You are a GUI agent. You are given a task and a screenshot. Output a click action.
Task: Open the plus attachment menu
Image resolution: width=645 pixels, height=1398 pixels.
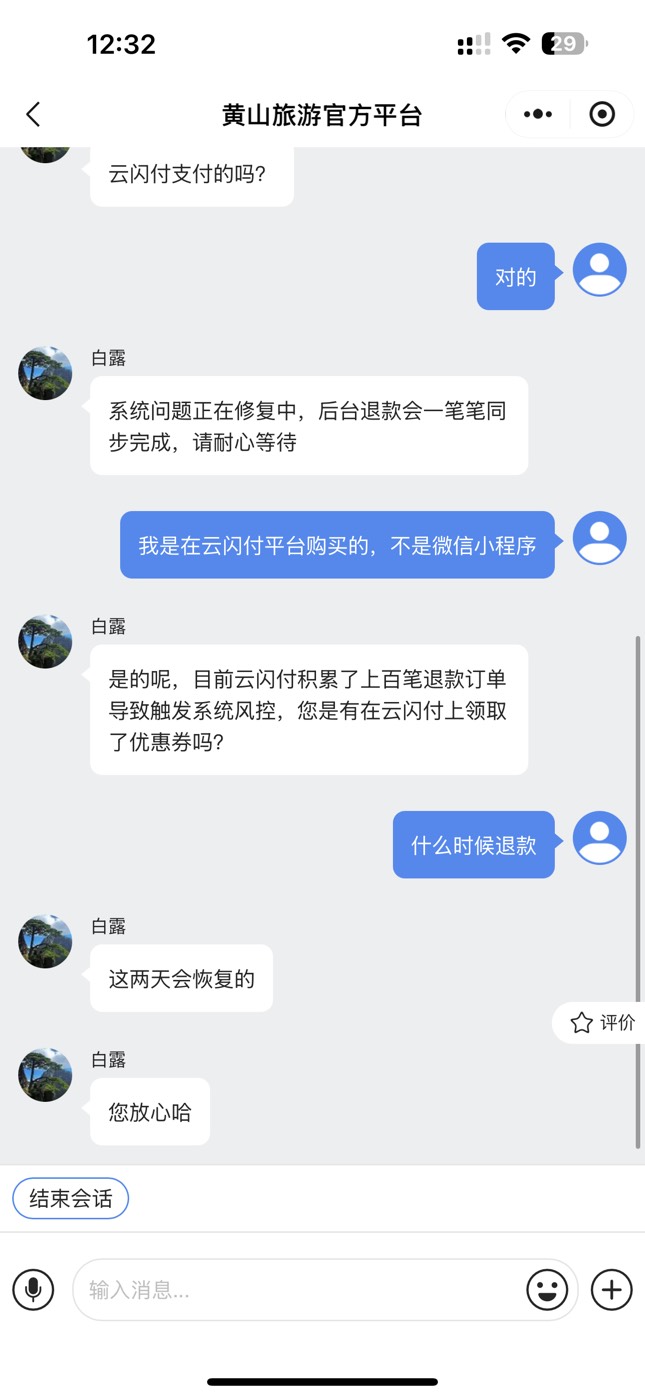point(612,1290)
